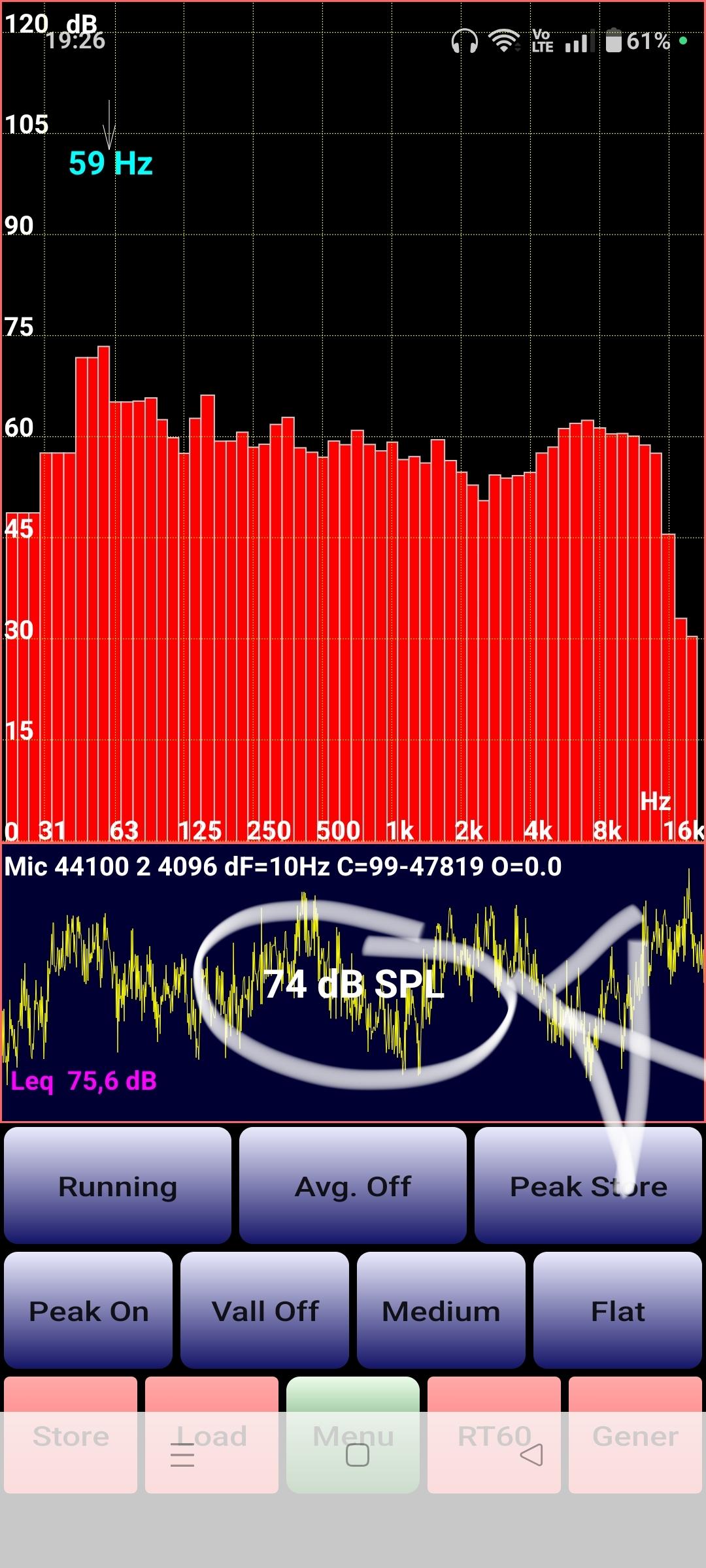
Task: Toggle the Peak On button
Action: pyautogui.click(x=88, y=1311)
